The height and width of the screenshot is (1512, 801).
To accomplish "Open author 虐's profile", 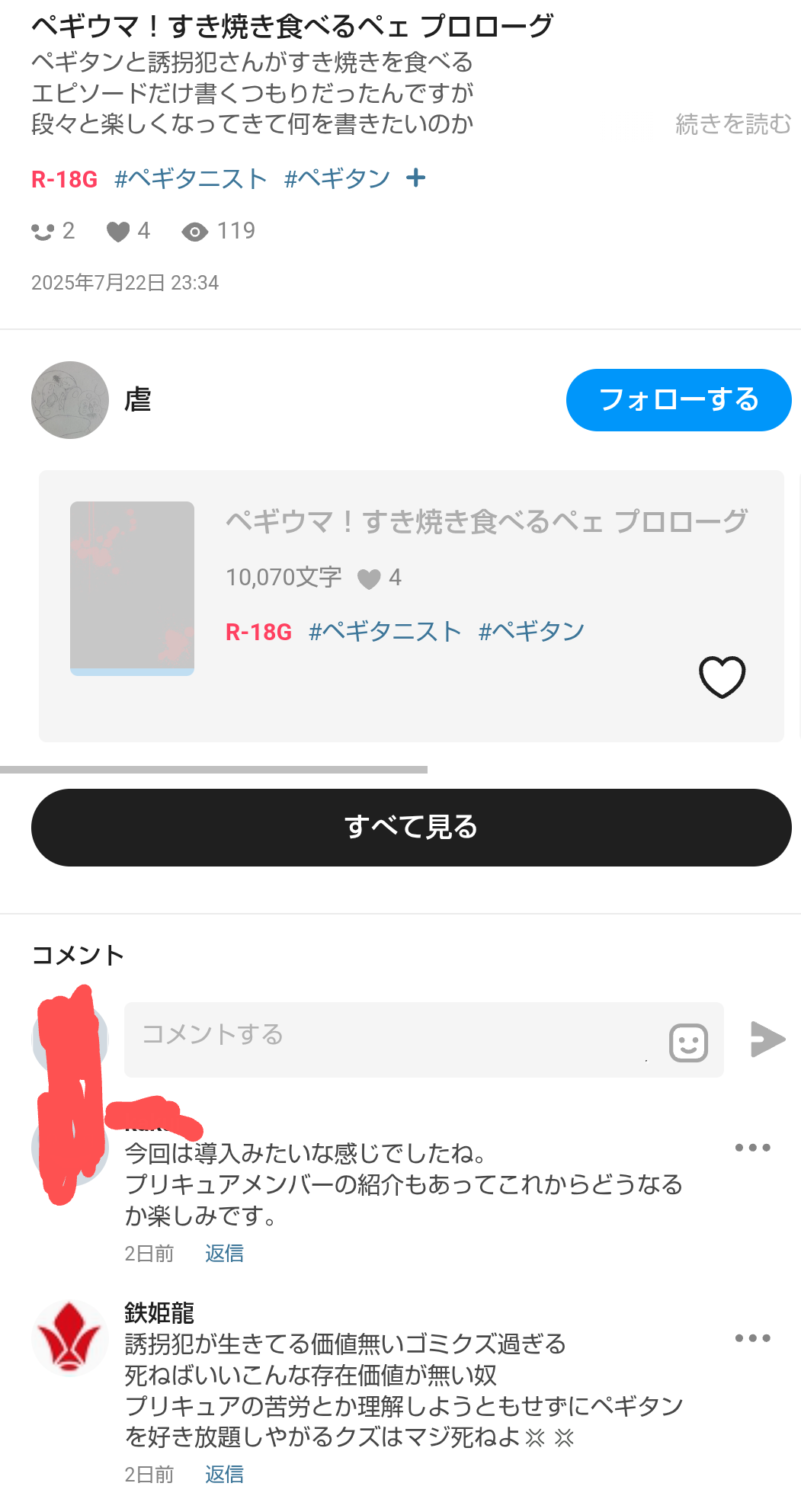I will (70, 400).
